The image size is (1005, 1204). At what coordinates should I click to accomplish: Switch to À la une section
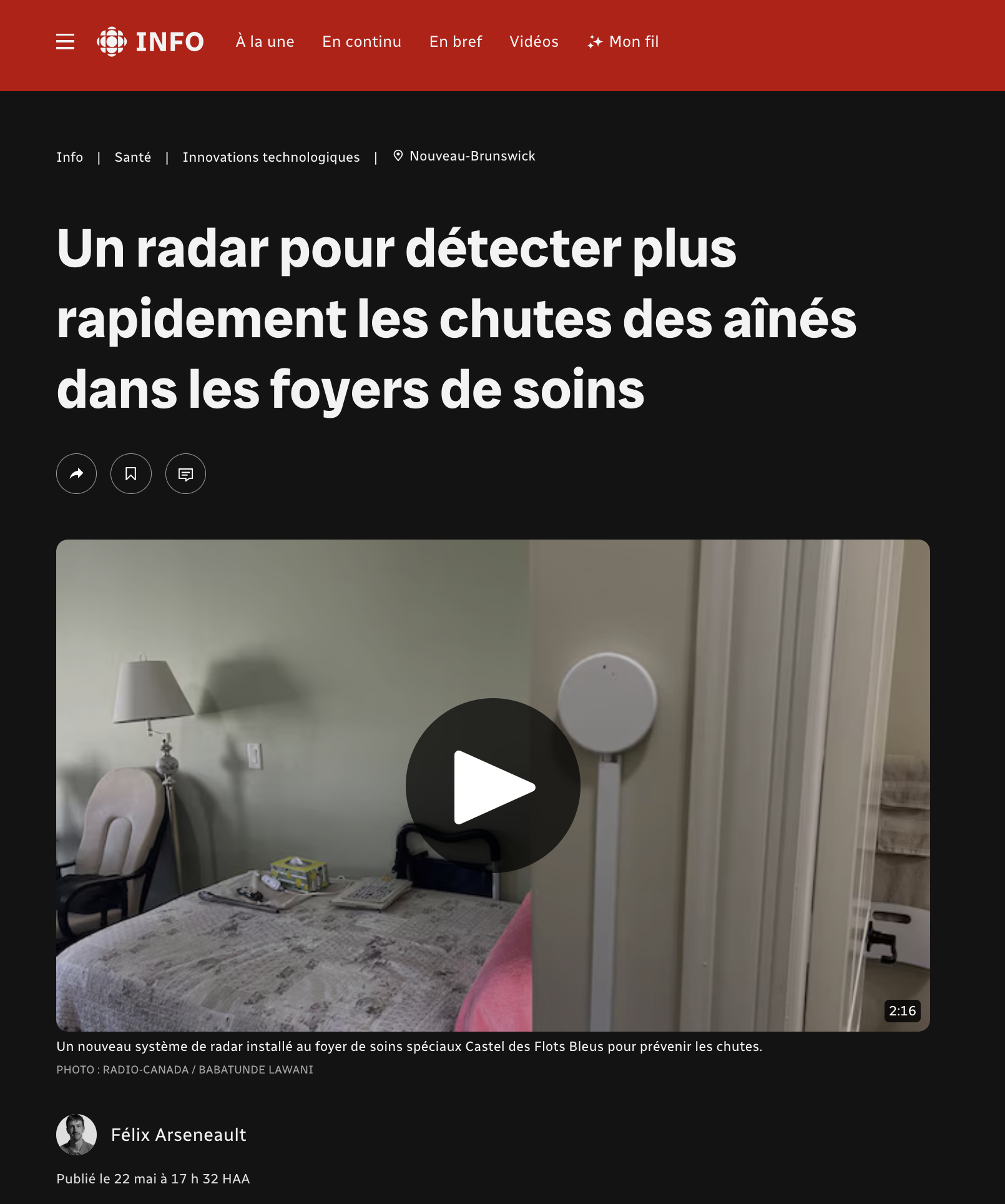coord(265,42)
